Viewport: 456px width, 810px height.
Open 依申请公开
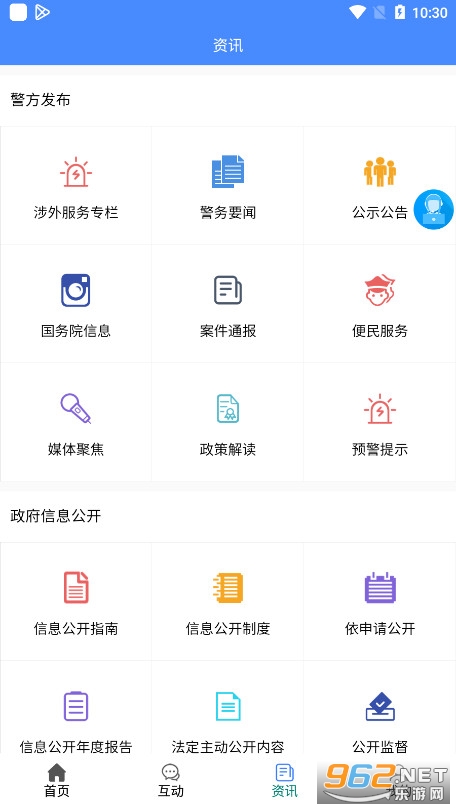[x=380, y=602]
